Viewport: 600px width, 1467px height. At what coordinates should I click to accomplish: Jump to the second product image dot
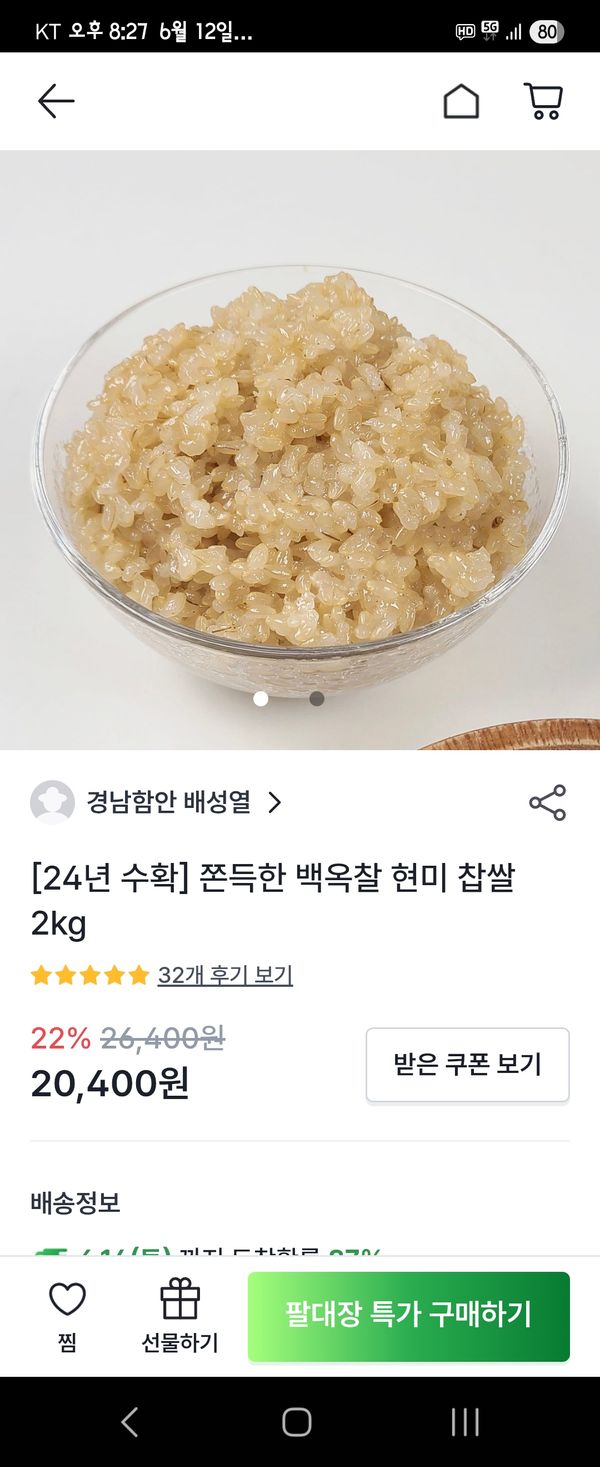coord(317,699)
